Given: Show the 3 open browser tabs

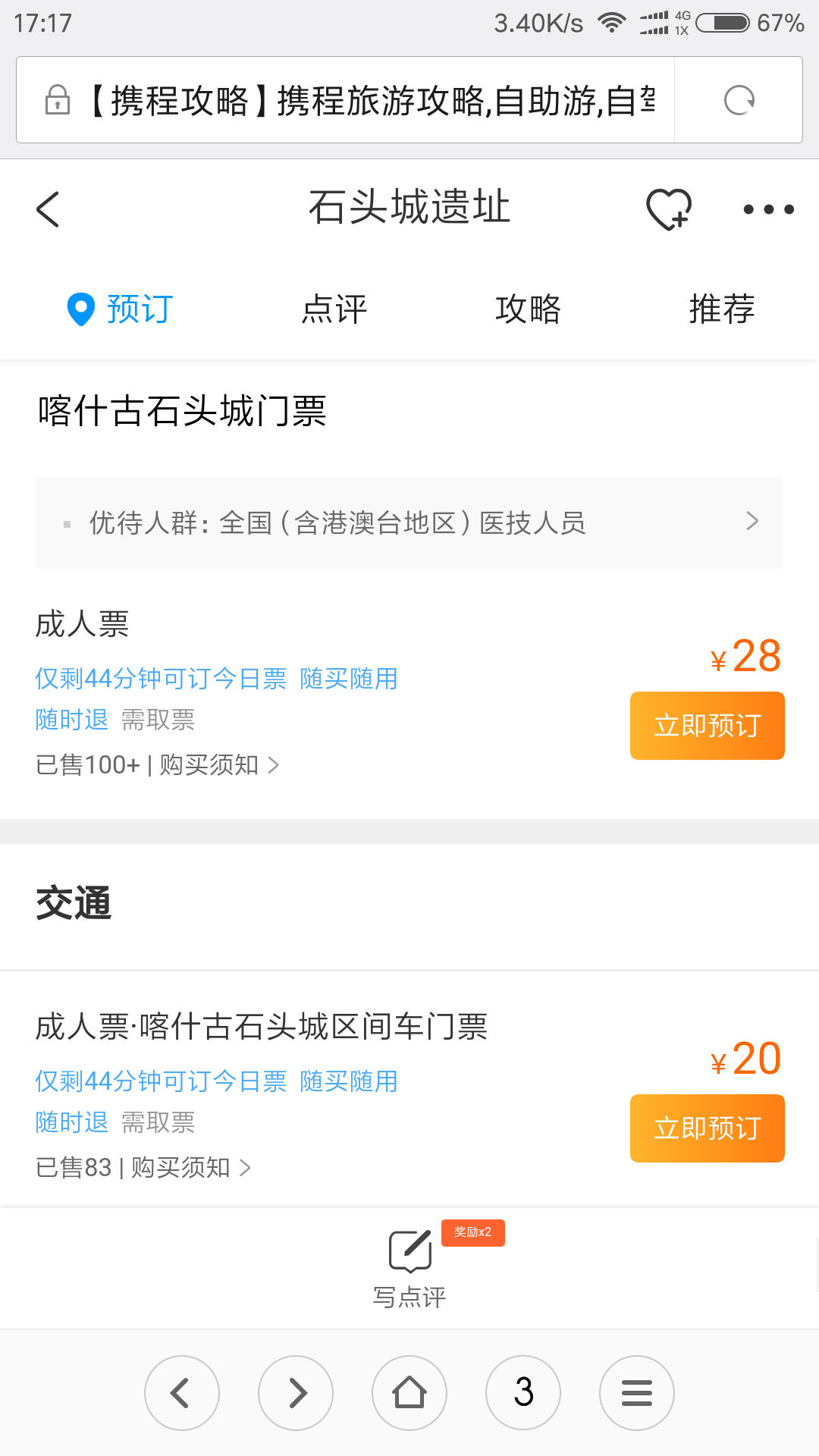Looking at the screenshot, I should tap(523, 1393).
